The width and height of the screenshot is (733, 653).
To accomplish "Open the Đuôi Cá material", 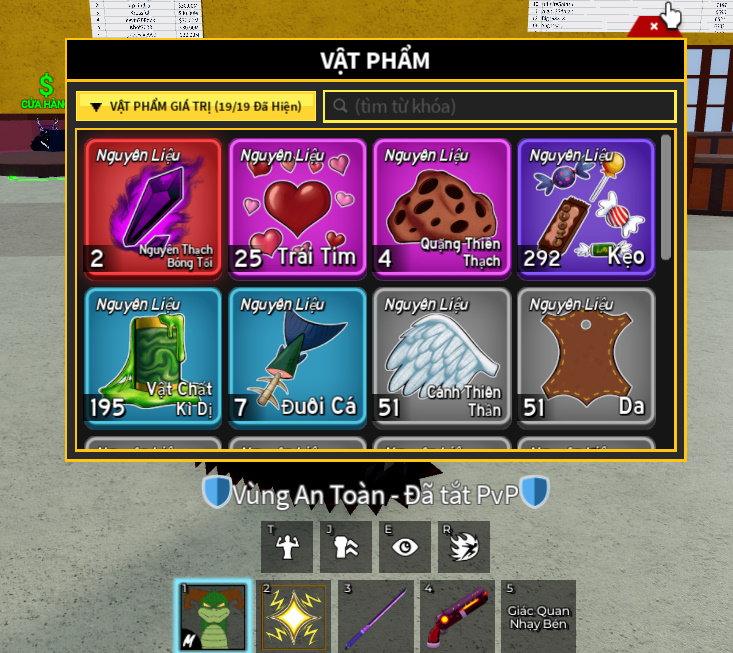I will pyautogui.click(x=297, y=357).
